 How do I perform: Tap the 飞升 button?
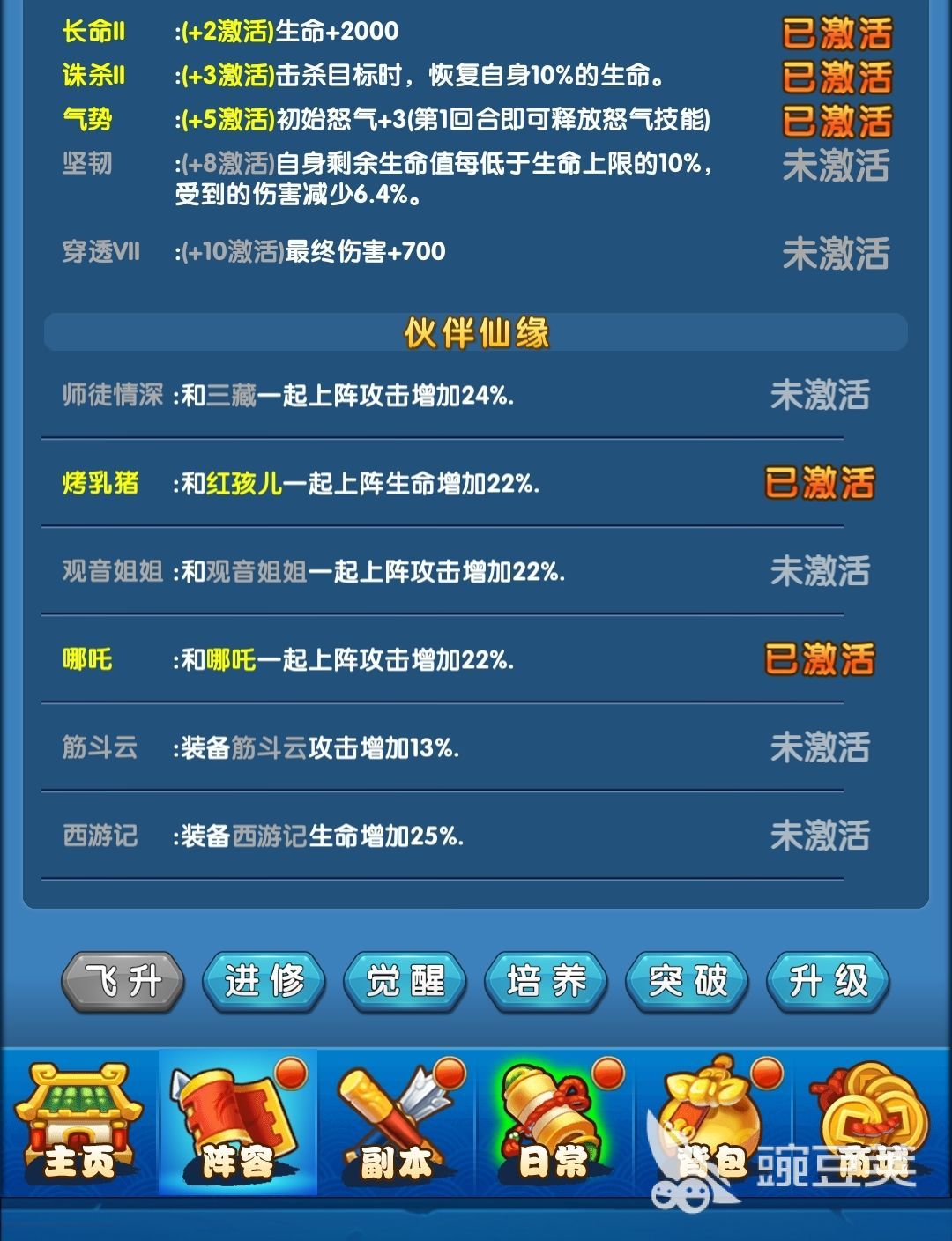[x=123, y=981]
